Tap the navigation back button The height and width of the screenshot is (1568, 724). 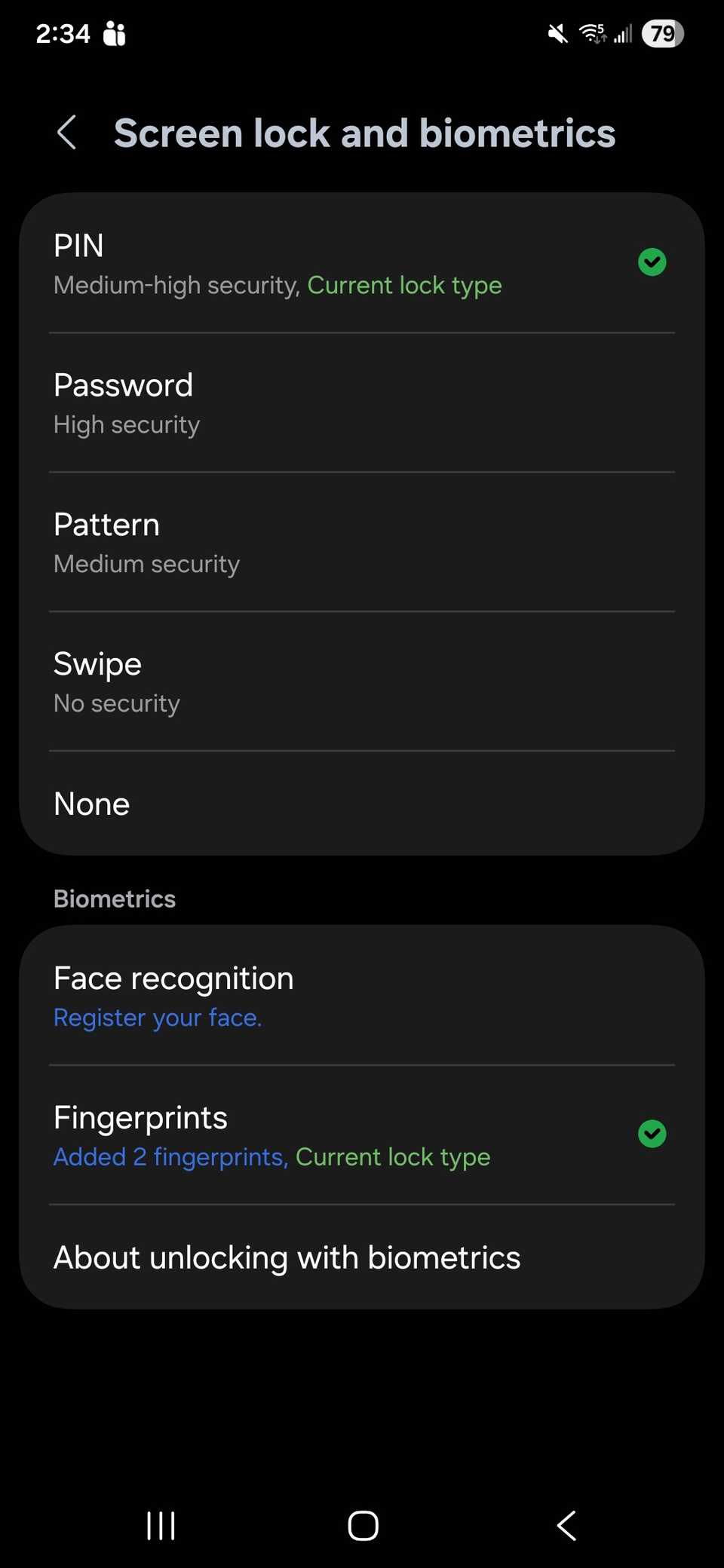tap(566, 1525)
